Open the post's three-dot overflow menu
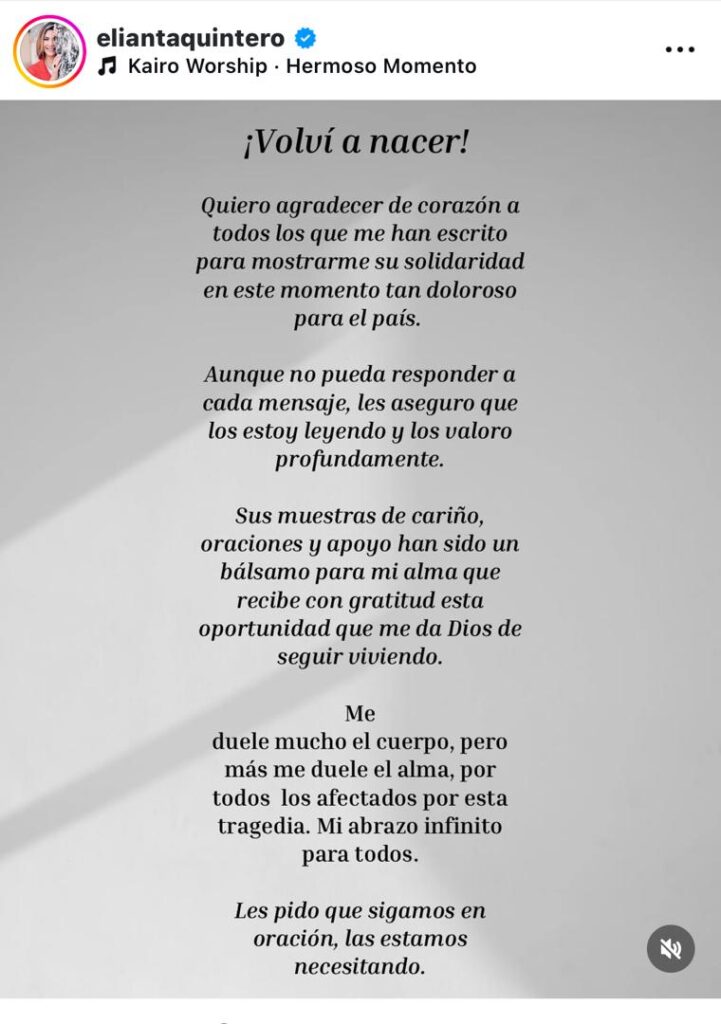 pos(680,49)
